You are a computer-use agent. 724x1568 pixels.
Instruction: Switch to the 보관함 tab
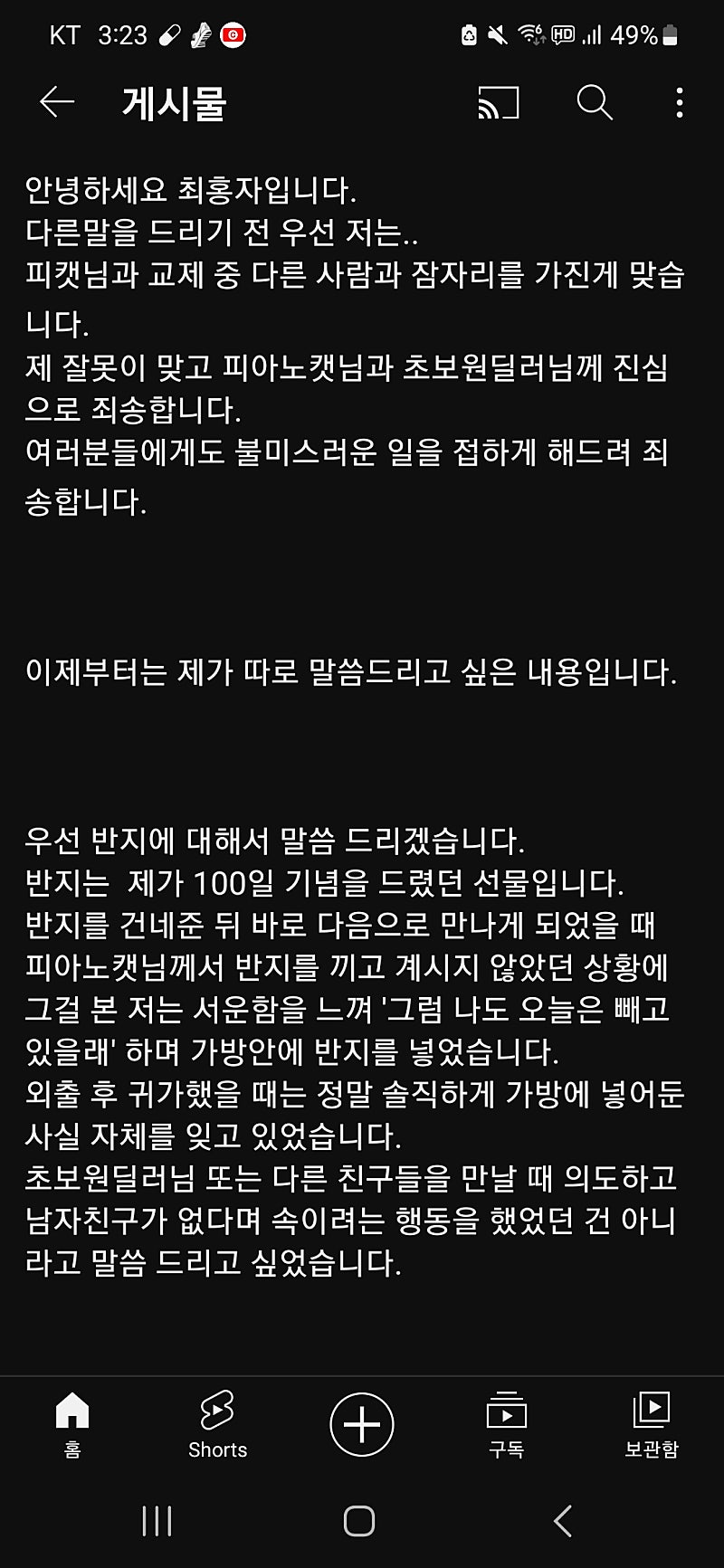pyautogui.click(x=651, y=1424)
